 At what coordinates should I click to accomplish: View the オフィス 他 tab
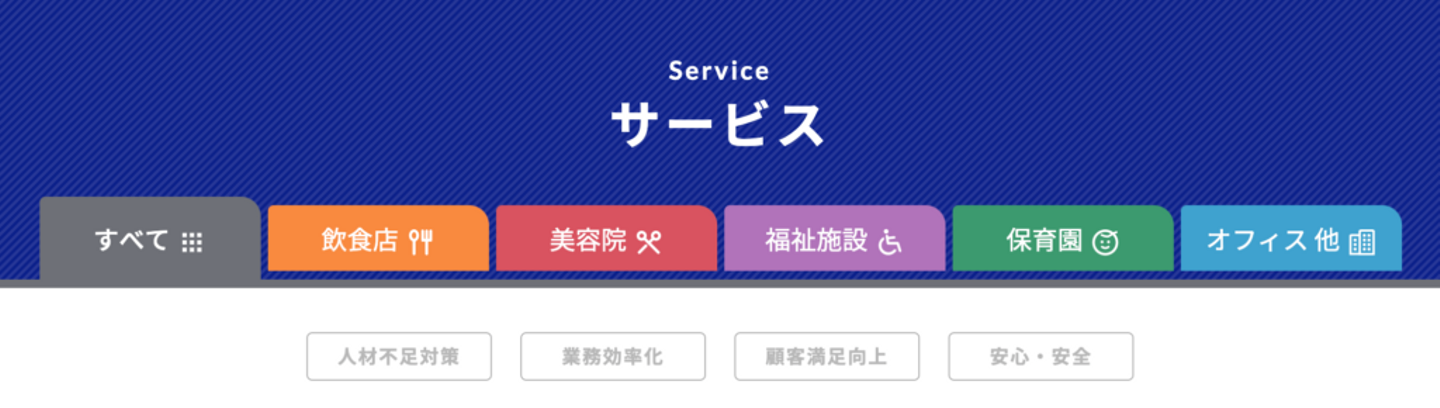point(1291,240)
